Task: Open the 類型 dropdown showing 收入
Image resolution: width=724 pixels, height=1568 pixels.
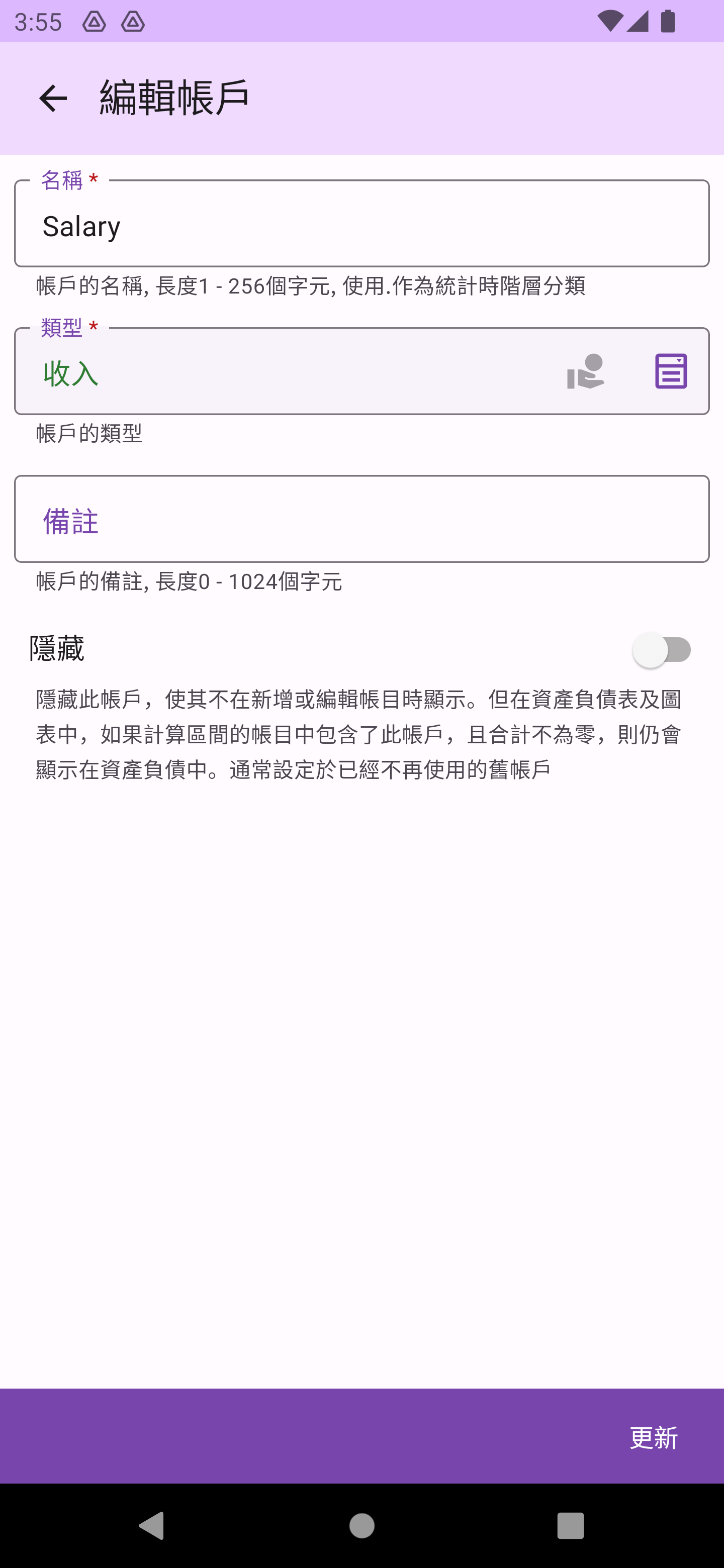Action: [274, 372]
